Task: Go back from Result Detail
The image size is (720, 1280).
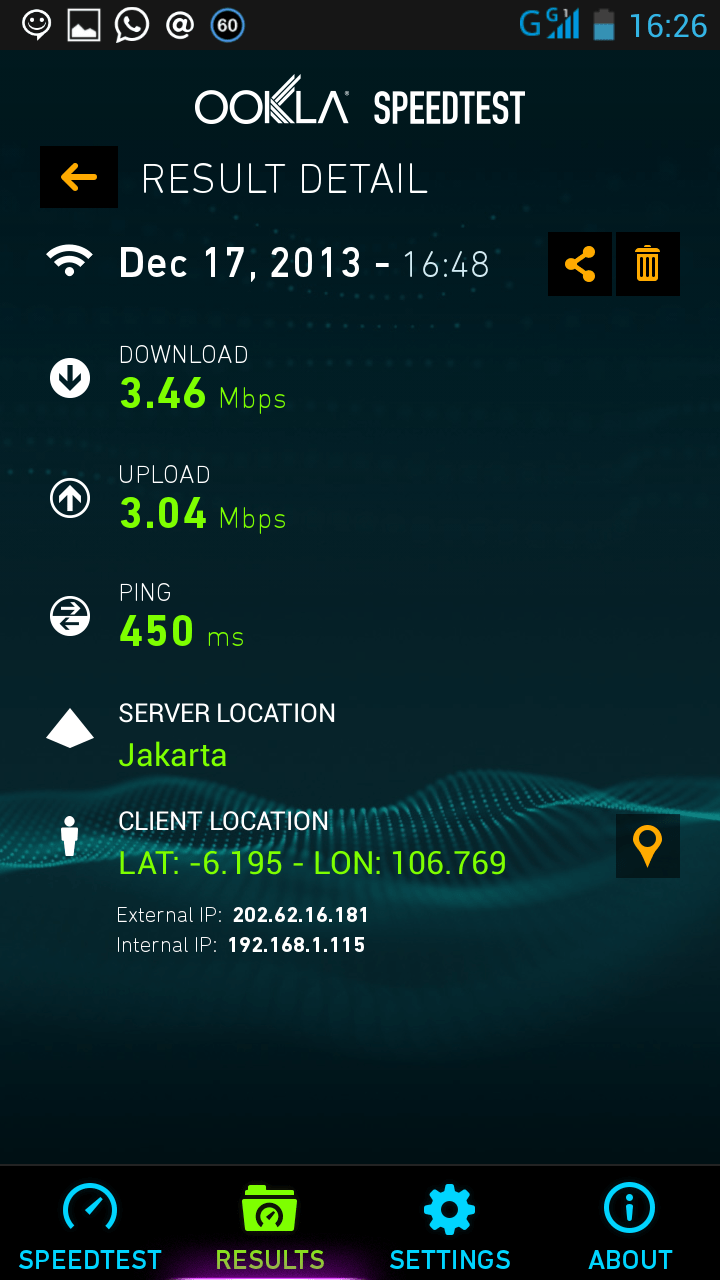Action: pyautogui.click(x=79, y=177)
